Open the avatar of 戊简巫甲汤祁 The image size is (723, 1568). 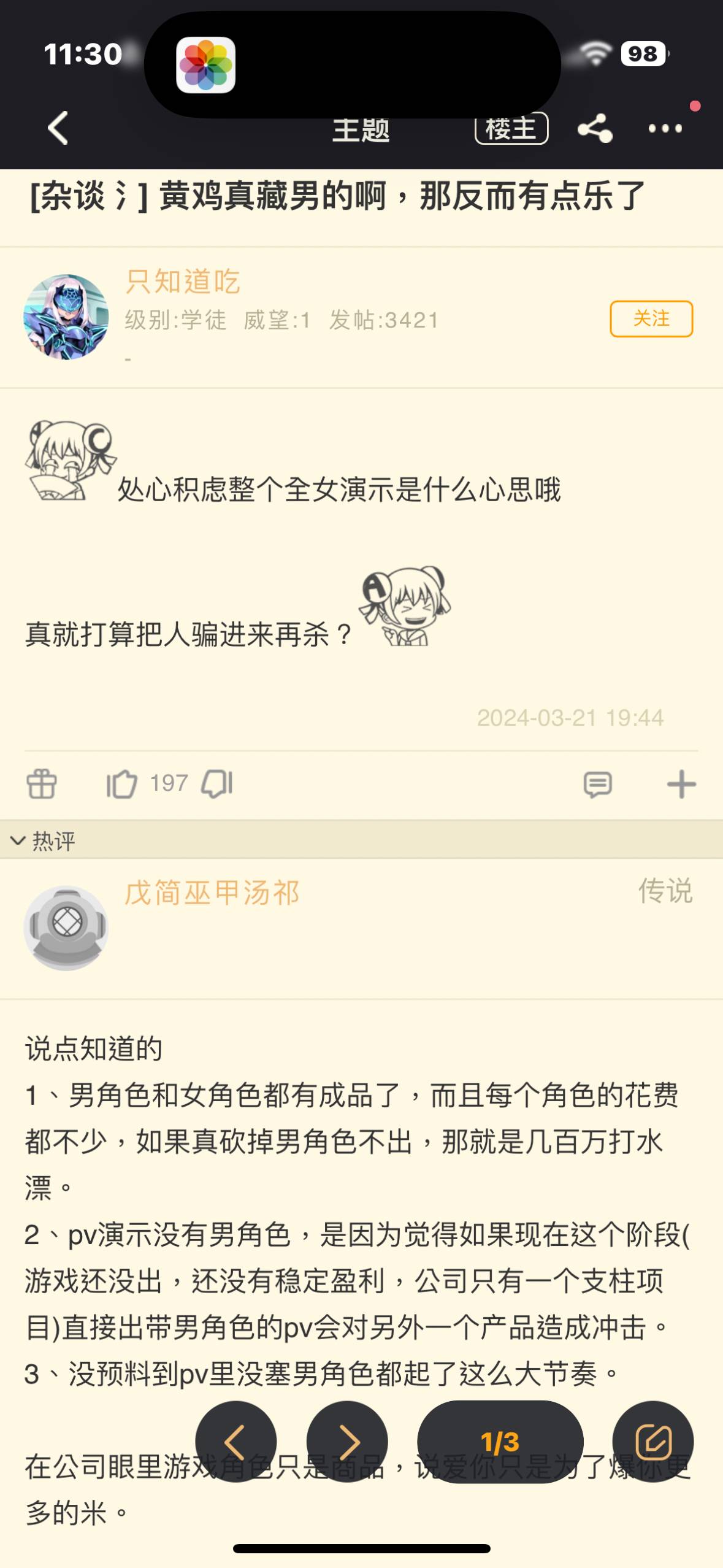pyautogui.click(x=66, y=928)
